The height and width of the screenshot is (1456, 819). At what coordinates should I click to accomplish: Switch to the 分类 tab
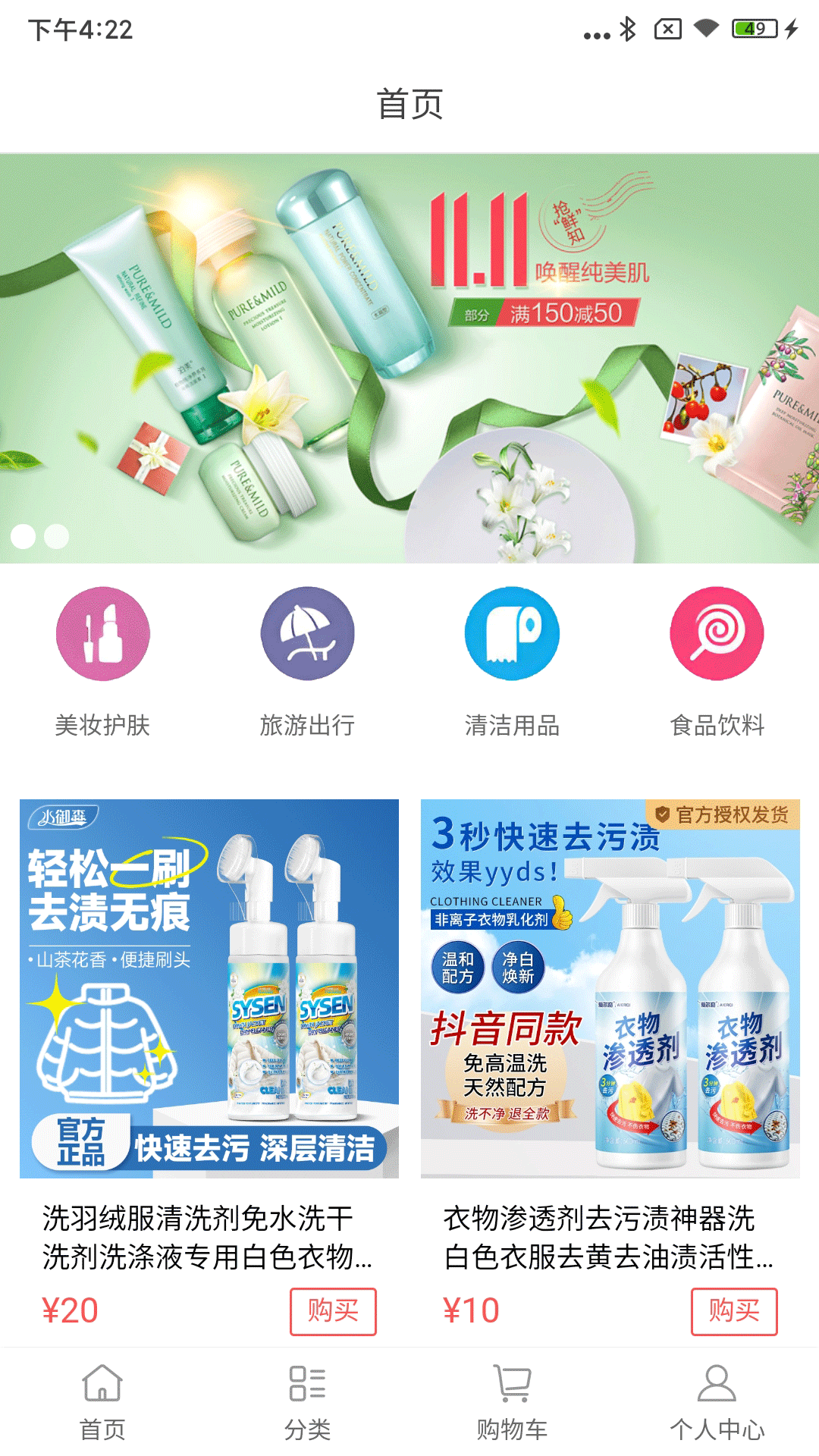click(307, 1401)
